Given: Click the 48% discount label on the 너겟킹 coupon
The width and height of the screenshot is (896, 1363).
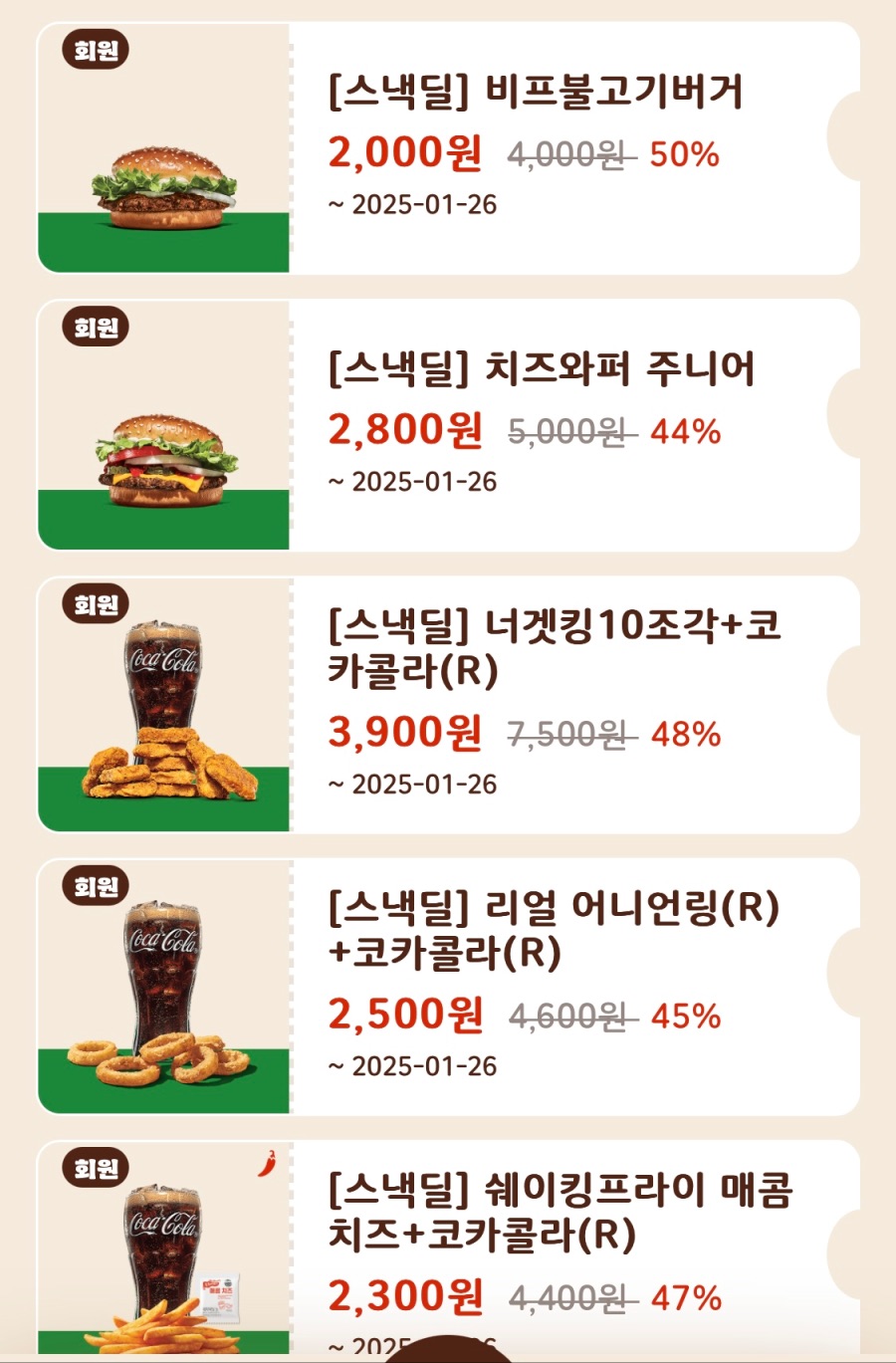Looking at the screenshot, I should click(687, 737).
